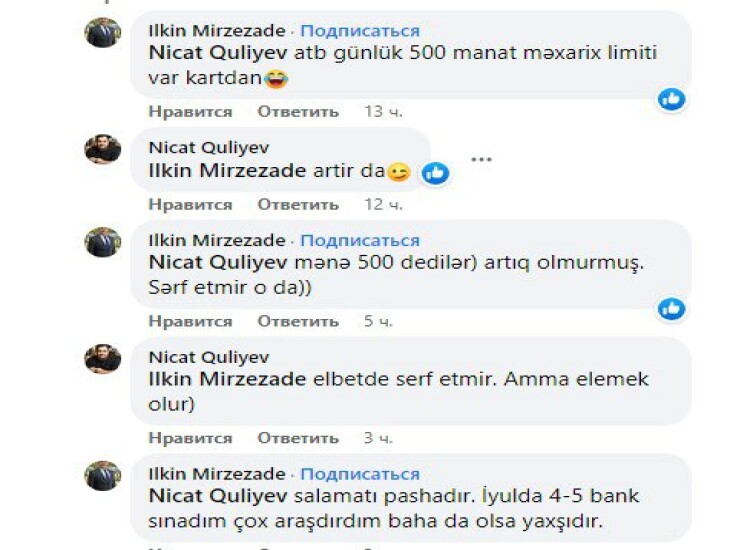Like the comment posted 13 ч. ago
This screenshot has height=550, width=730.
coord(190,111)
